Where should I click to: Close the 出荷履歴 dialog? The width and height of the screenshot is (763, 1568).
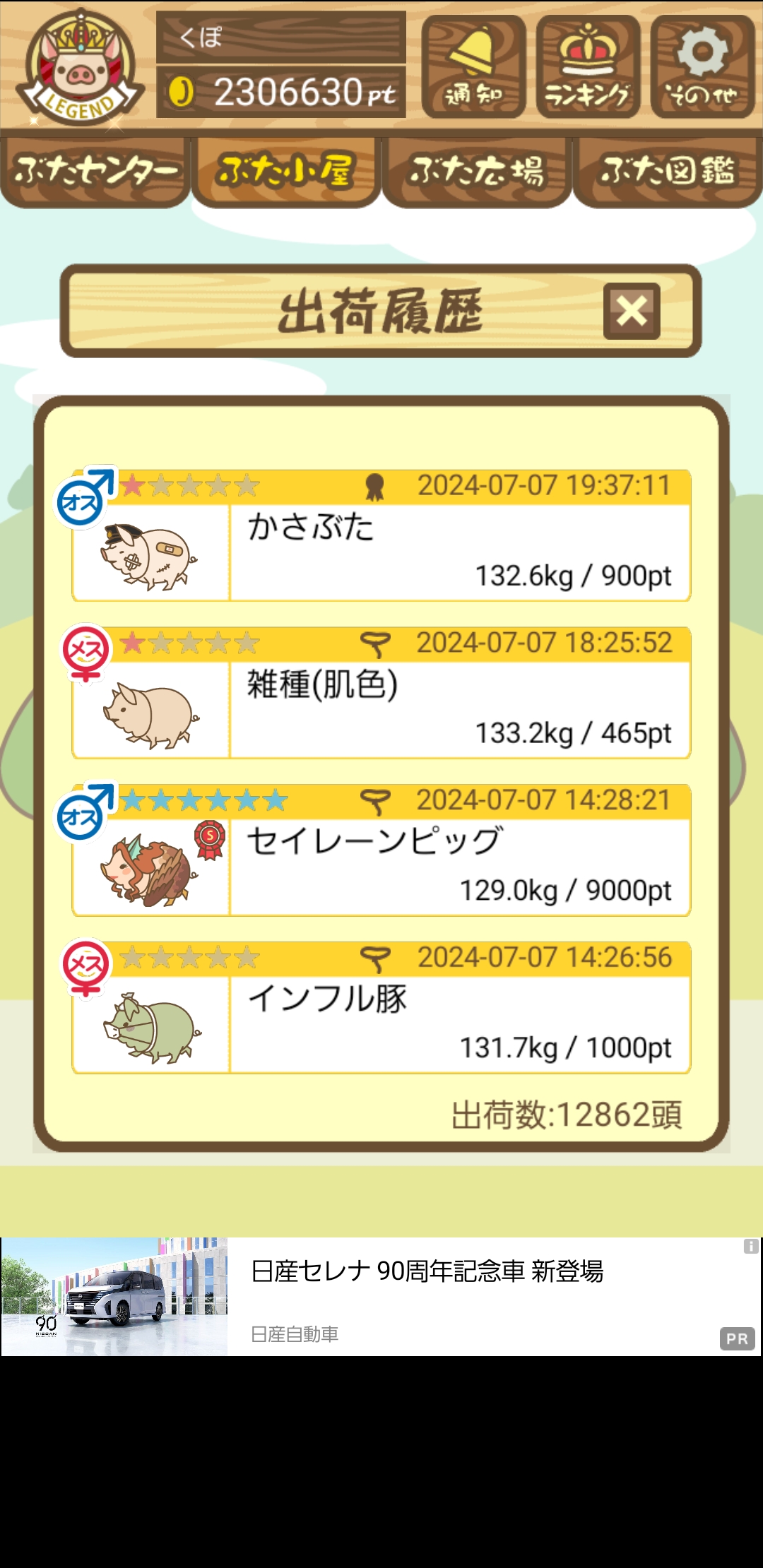pos(632,311)
